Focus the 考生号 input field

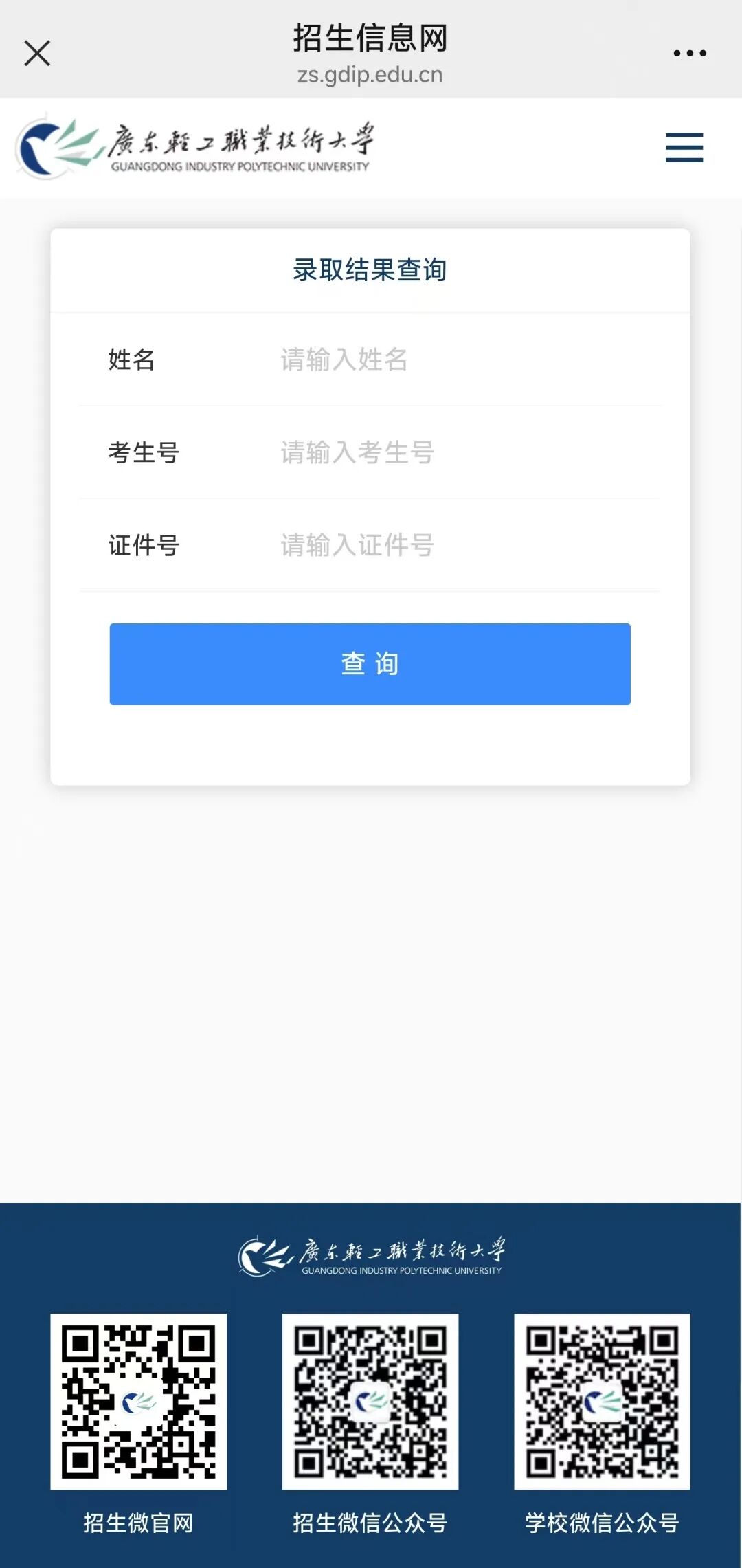pos(453,452)
